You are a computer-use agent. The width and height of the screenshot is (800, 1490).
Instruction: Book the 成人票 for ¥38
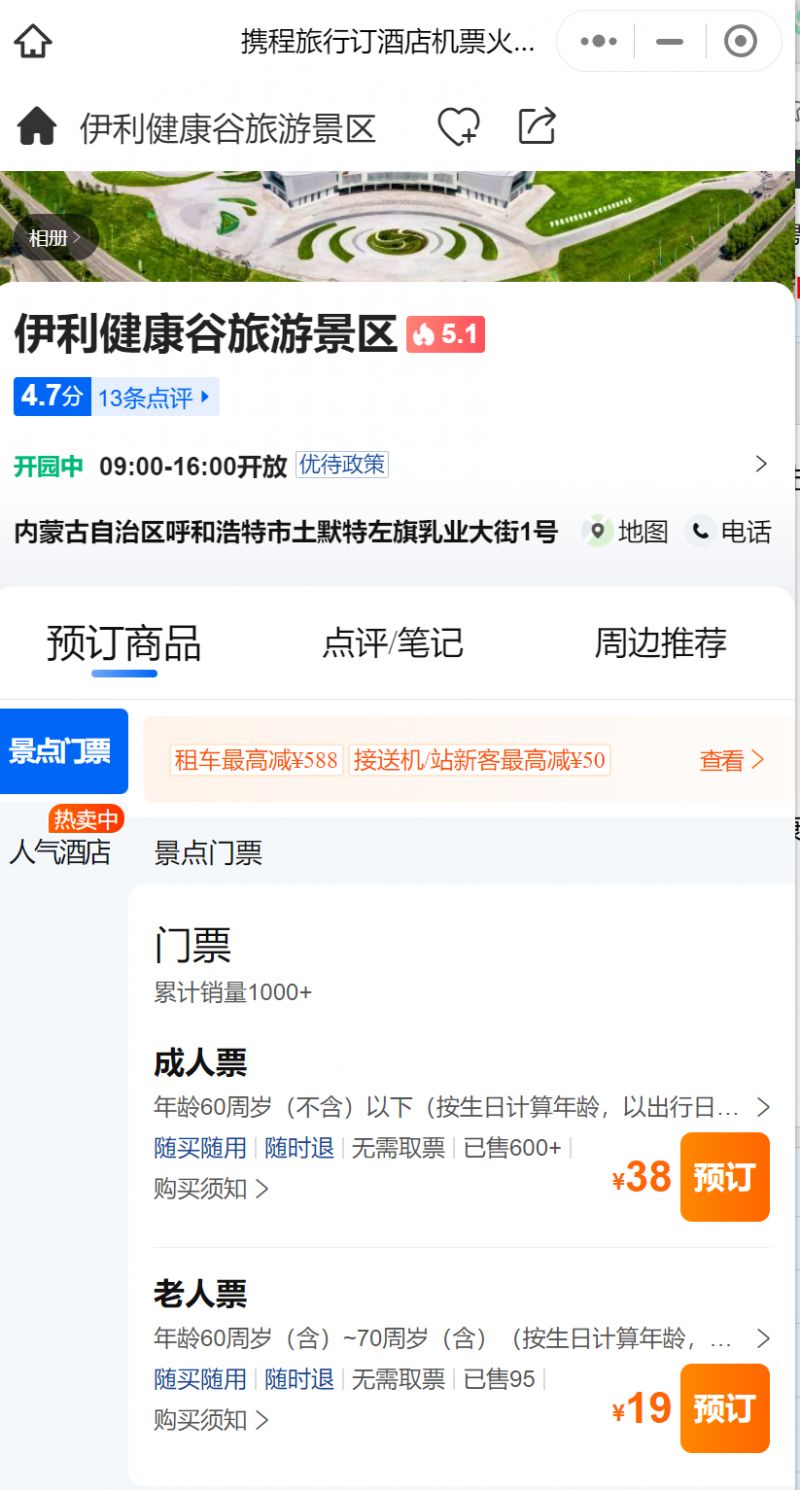(x=724, y=1177)
